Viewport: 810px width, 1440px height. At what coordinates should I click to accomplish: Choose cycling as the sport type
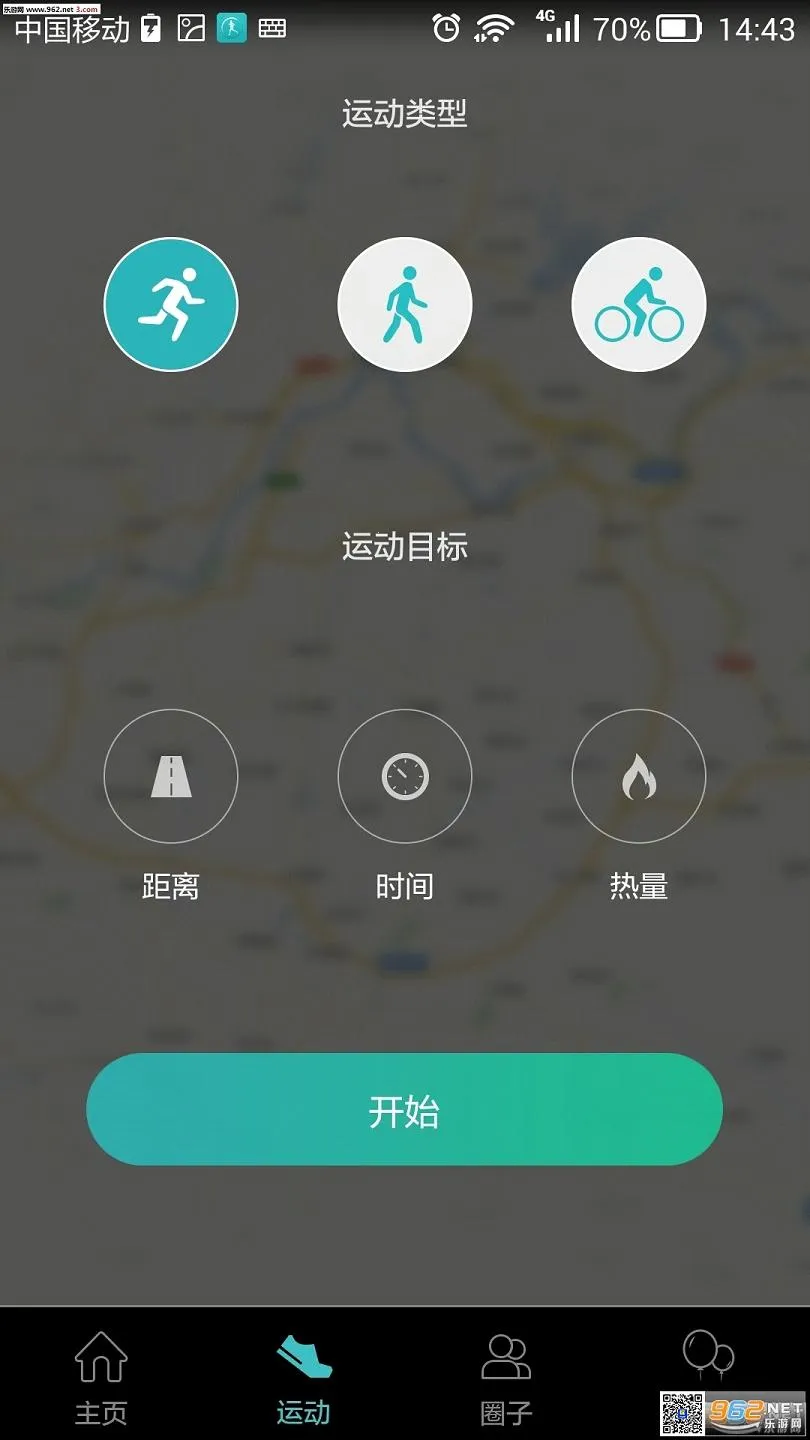(x=638, y=304)
